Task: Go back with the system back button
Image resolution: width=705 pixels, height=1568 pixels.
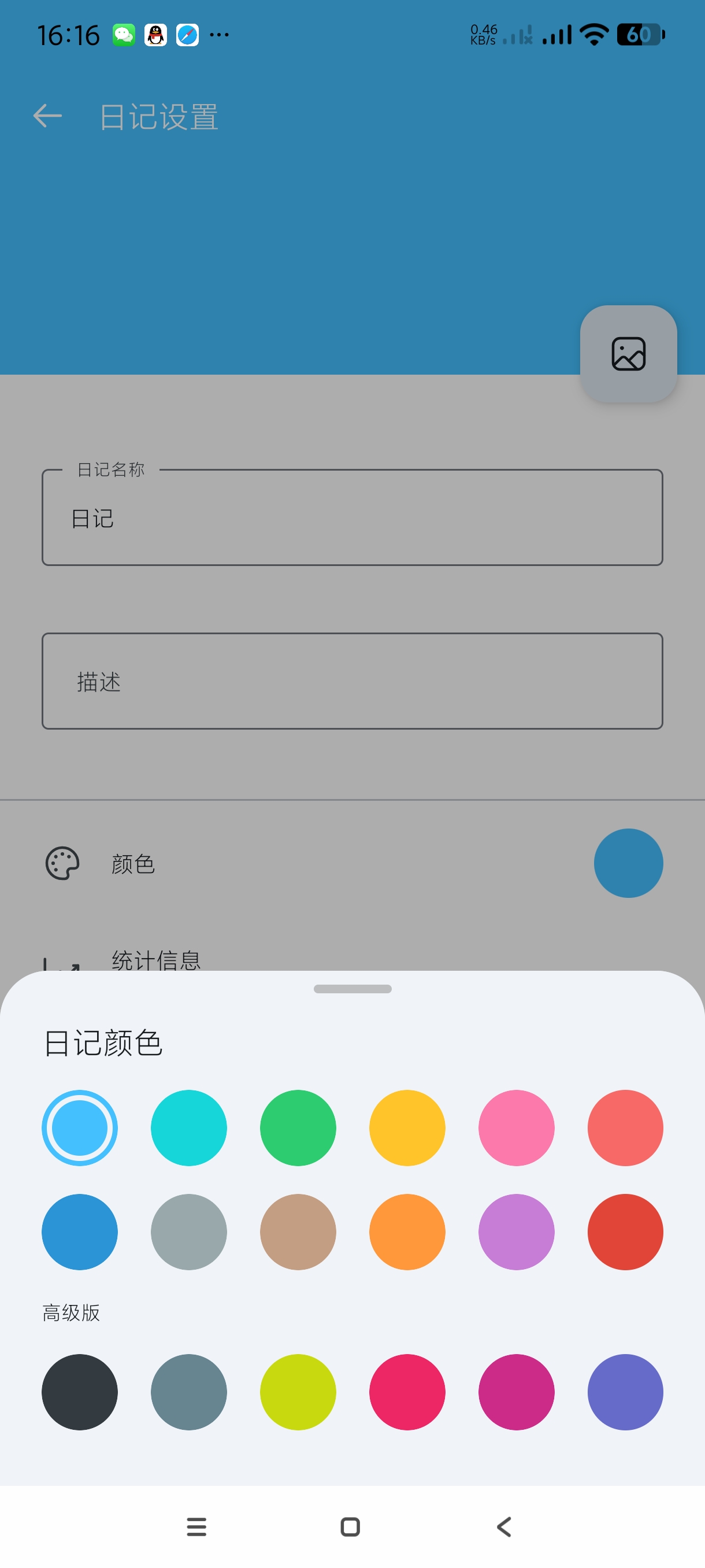Action: click(504, 1526)
